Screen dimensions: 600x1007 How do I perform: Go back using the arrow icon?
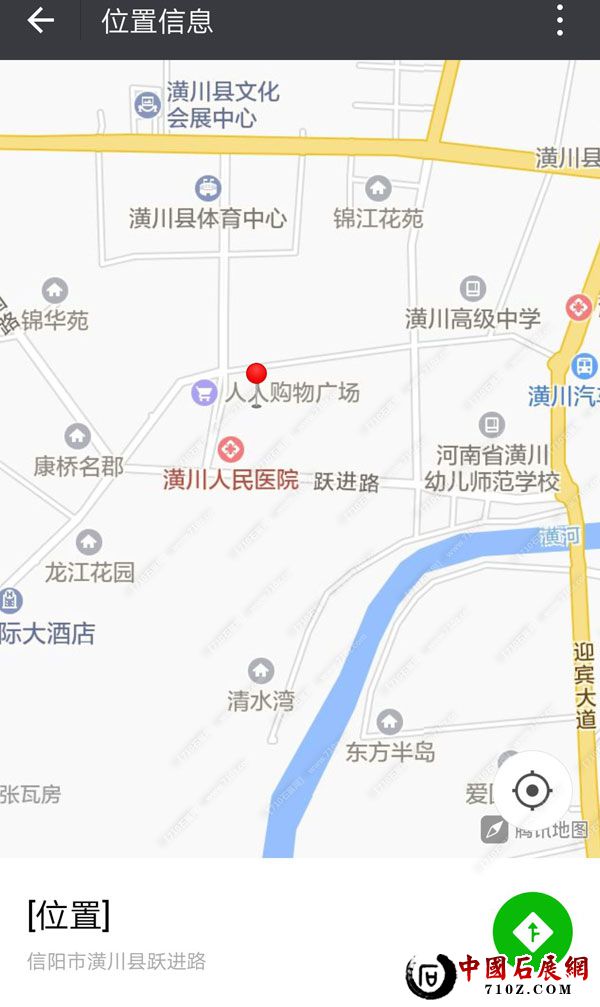[40, 21]
